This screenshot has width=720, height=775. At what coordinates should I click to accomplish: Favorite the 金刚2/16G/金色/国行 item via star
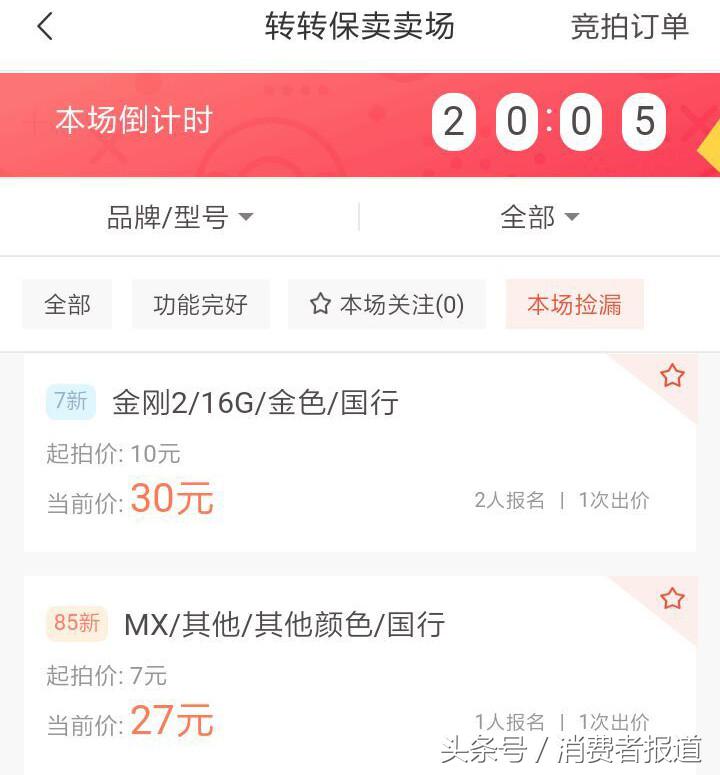[x=672, y=376]
